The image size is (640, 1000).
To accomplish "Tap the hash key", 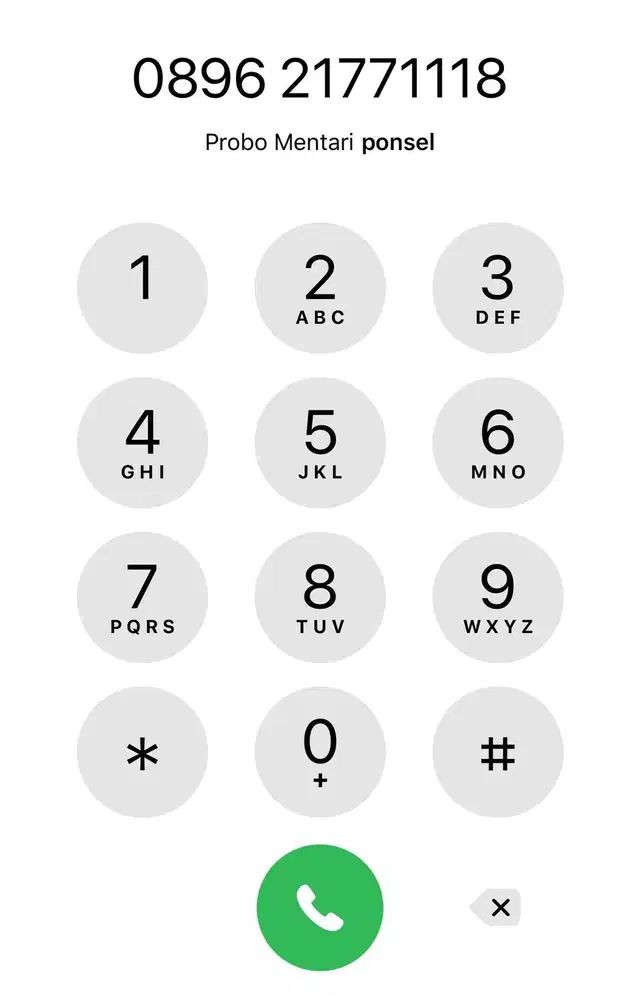I will (x=497, y=753).
